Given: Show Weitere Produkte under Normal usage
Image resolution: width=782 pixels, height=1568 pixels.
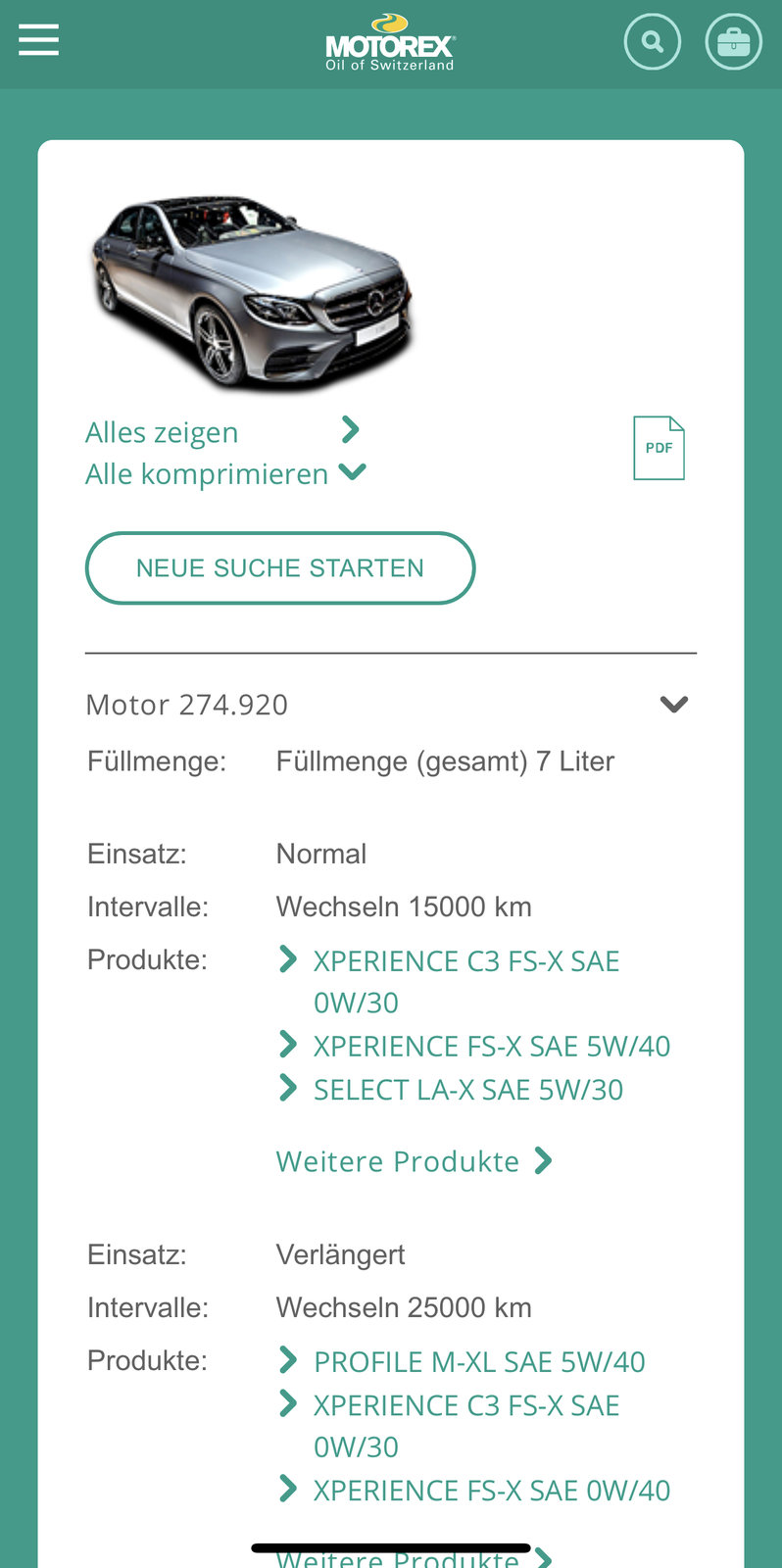Looking at the screenshot, I should click(x=415, y=1161).
